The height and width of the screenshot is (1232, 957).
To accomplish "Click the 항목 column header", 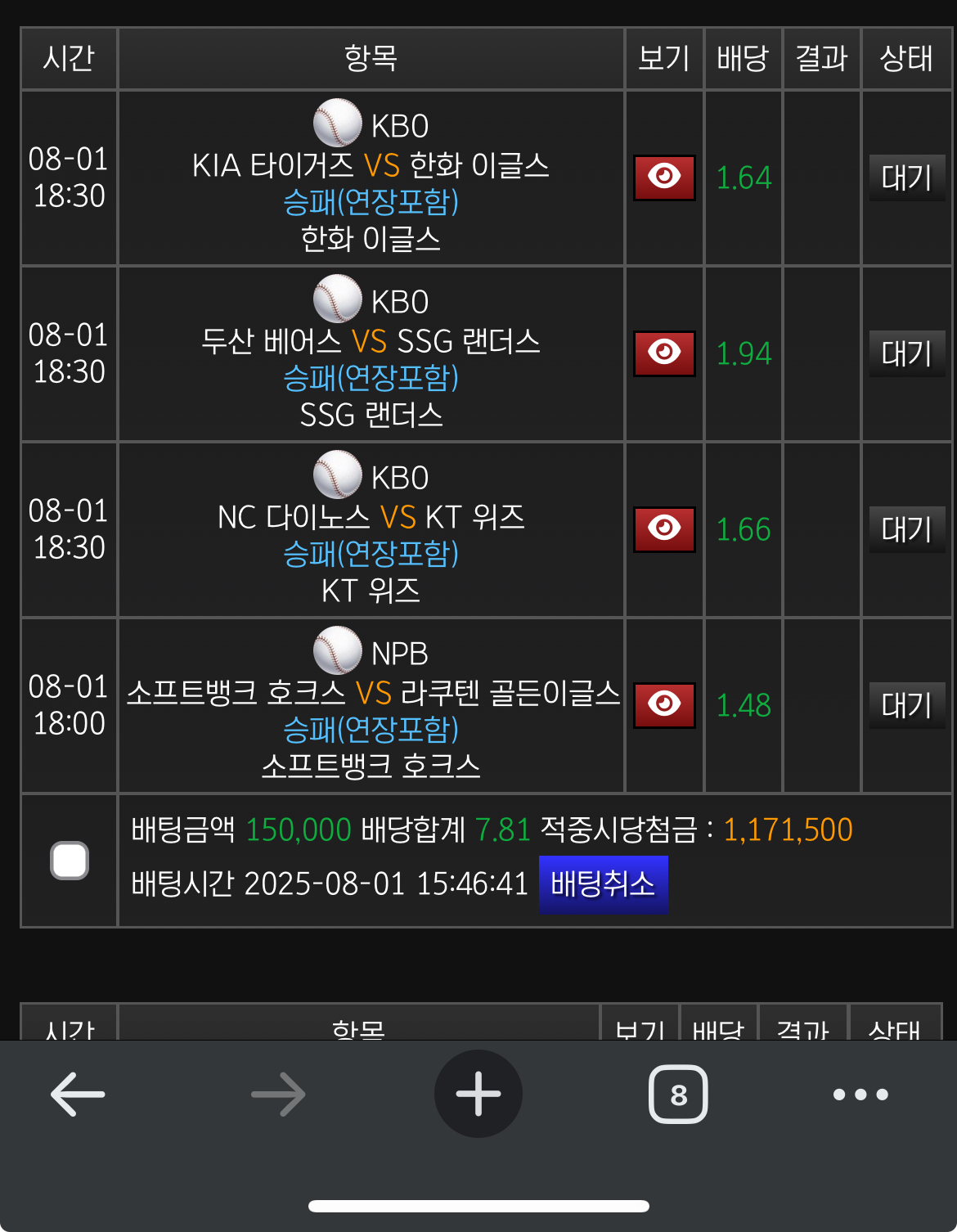I will (x=372, y=57).
